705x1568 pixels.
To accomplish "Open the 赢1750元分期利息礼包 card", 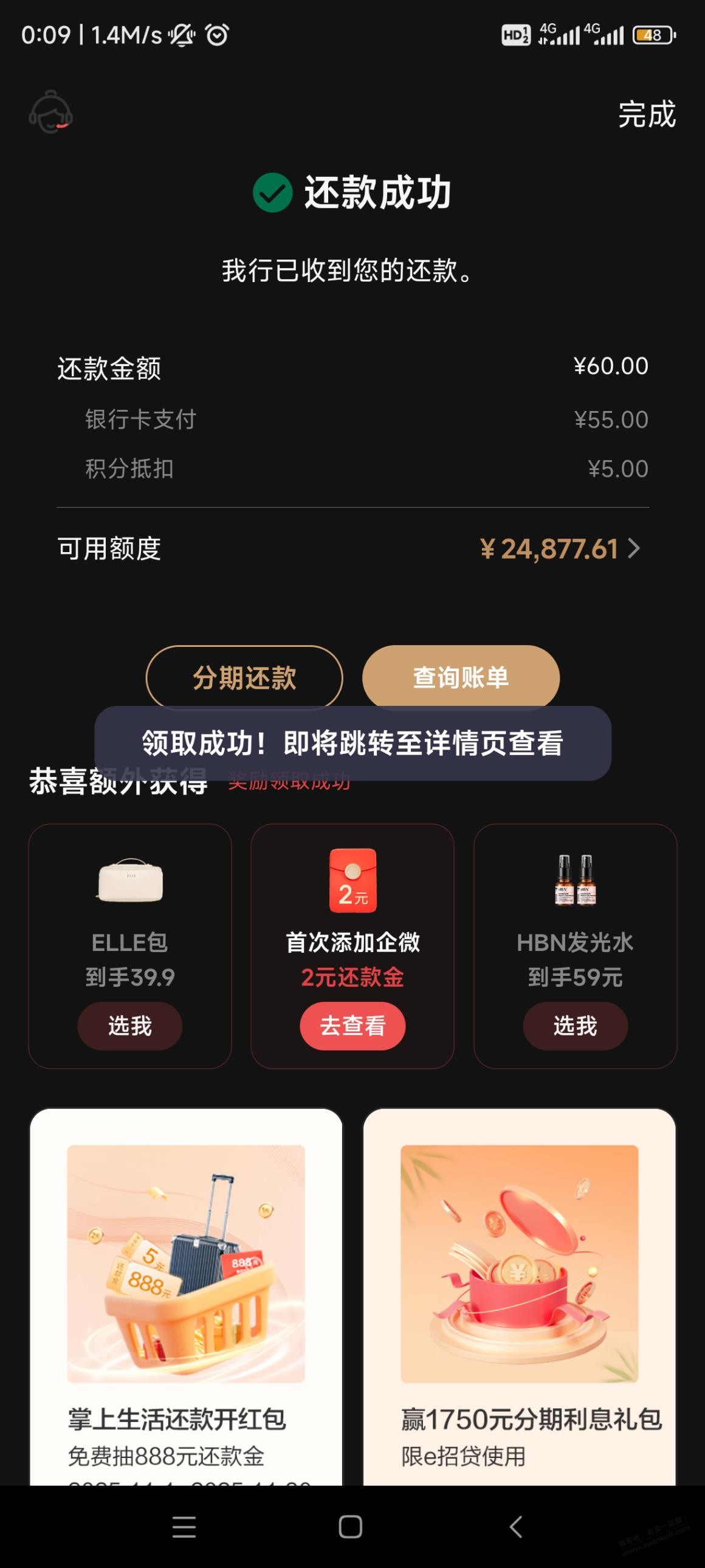I will [x=519, y=1296].
